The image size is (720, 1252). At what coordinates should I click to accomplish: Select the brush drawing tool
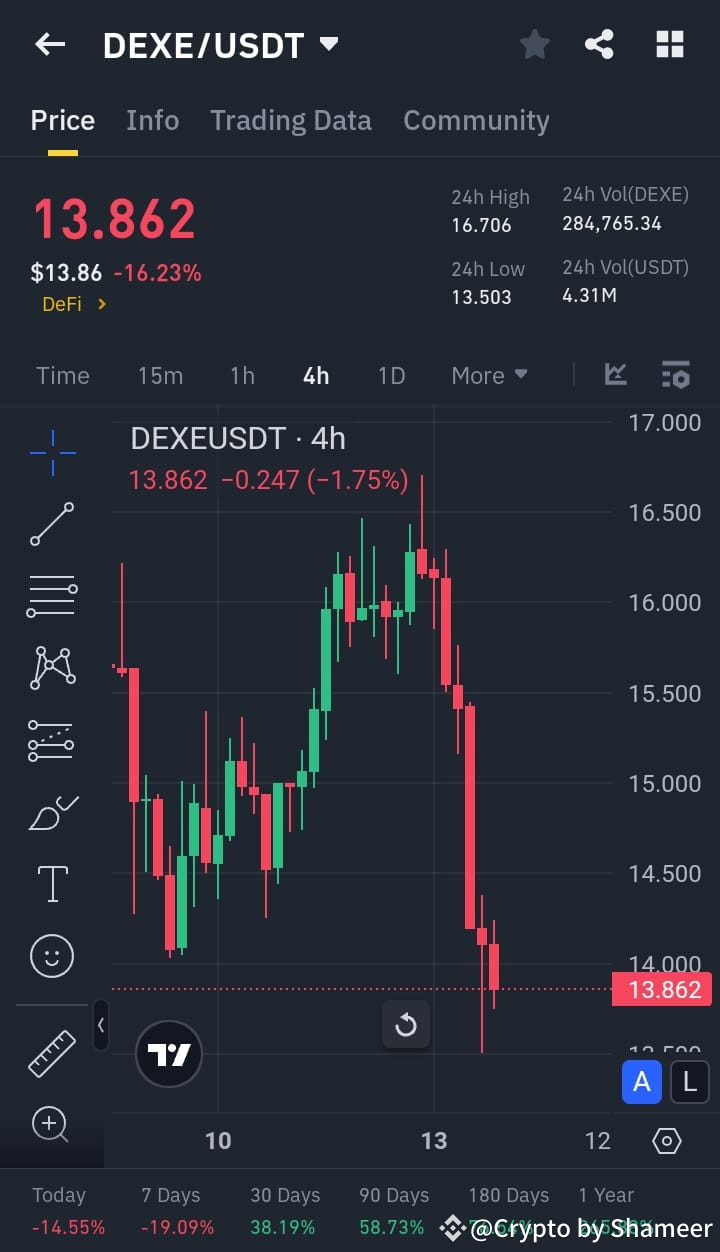click(x=52, y=812)
